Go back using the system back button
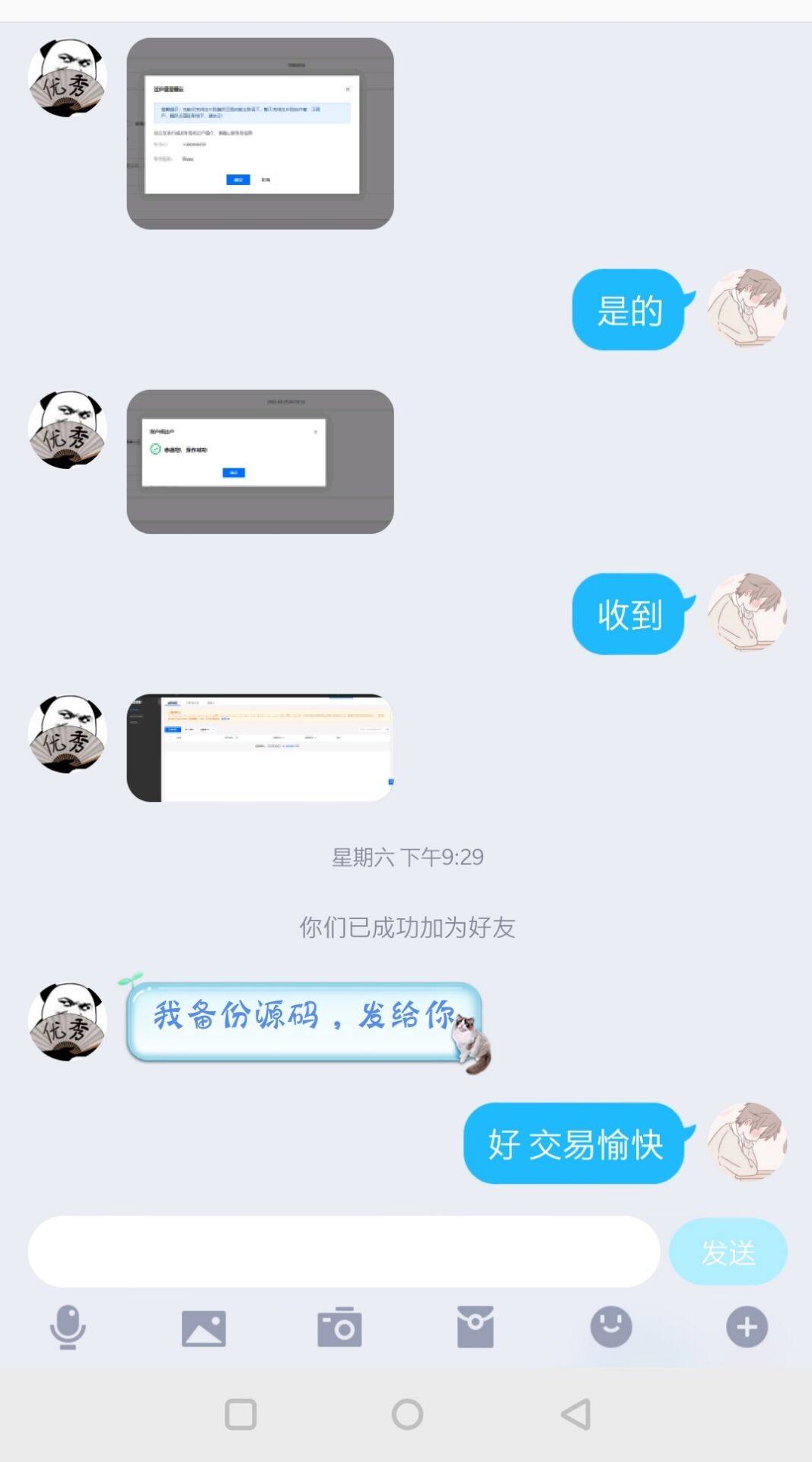This screenshot has width=812, height=1462. coord(575,1414)
